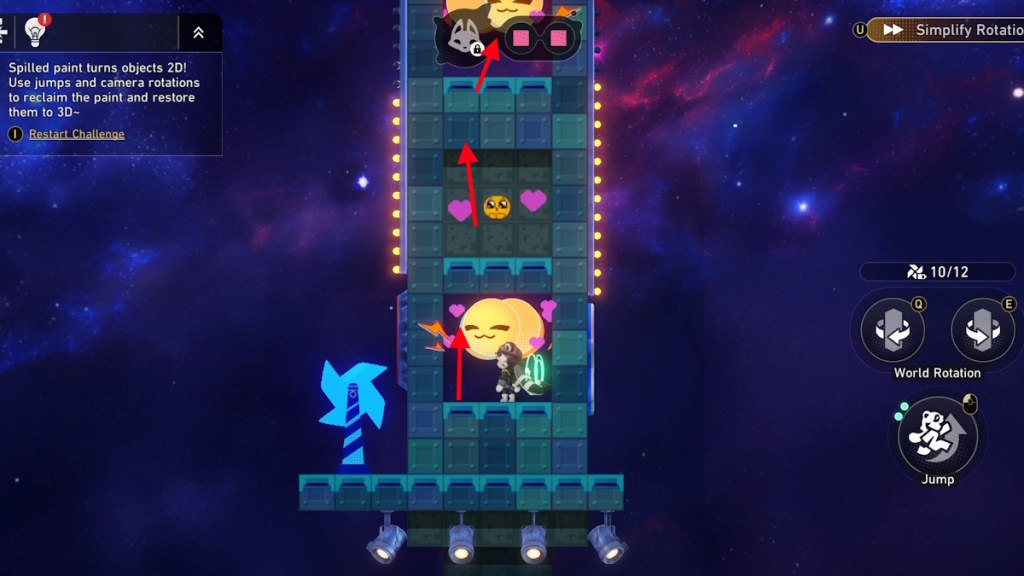Collapse the challenge instructions panel
Image resolution: width=1024 pixels, height=576 pixels.
198,33
